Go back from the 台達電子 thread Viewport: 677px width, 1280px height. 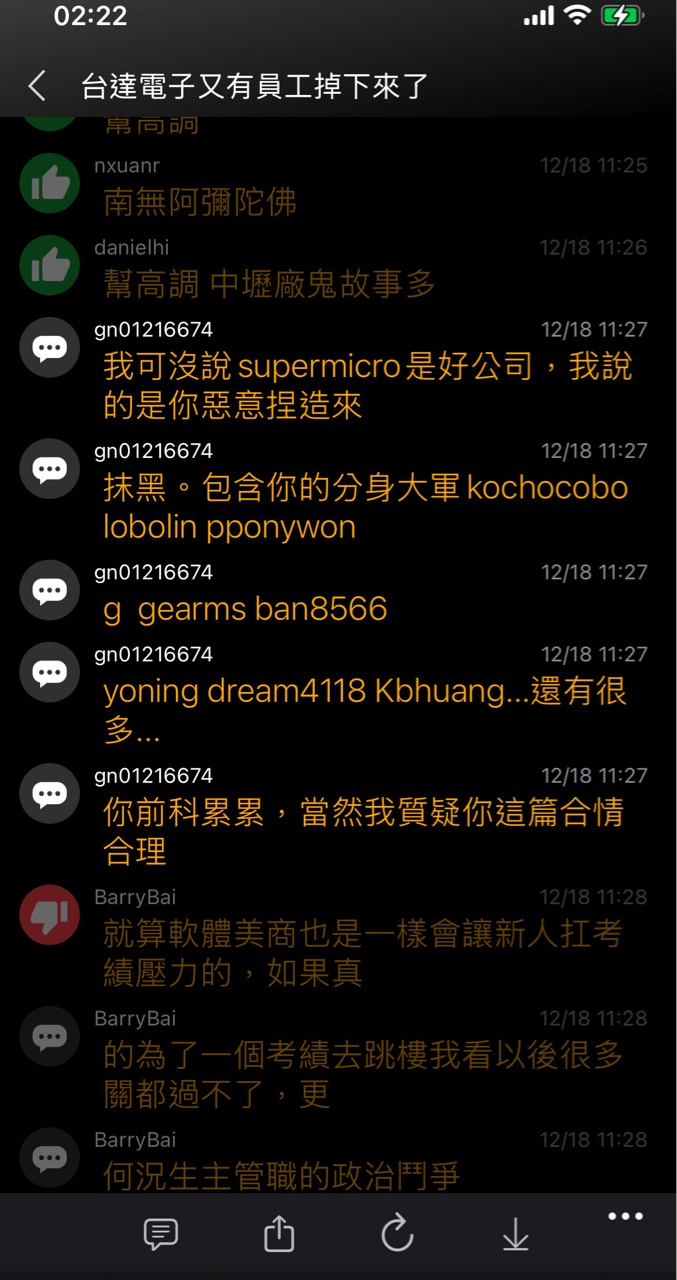37,86
